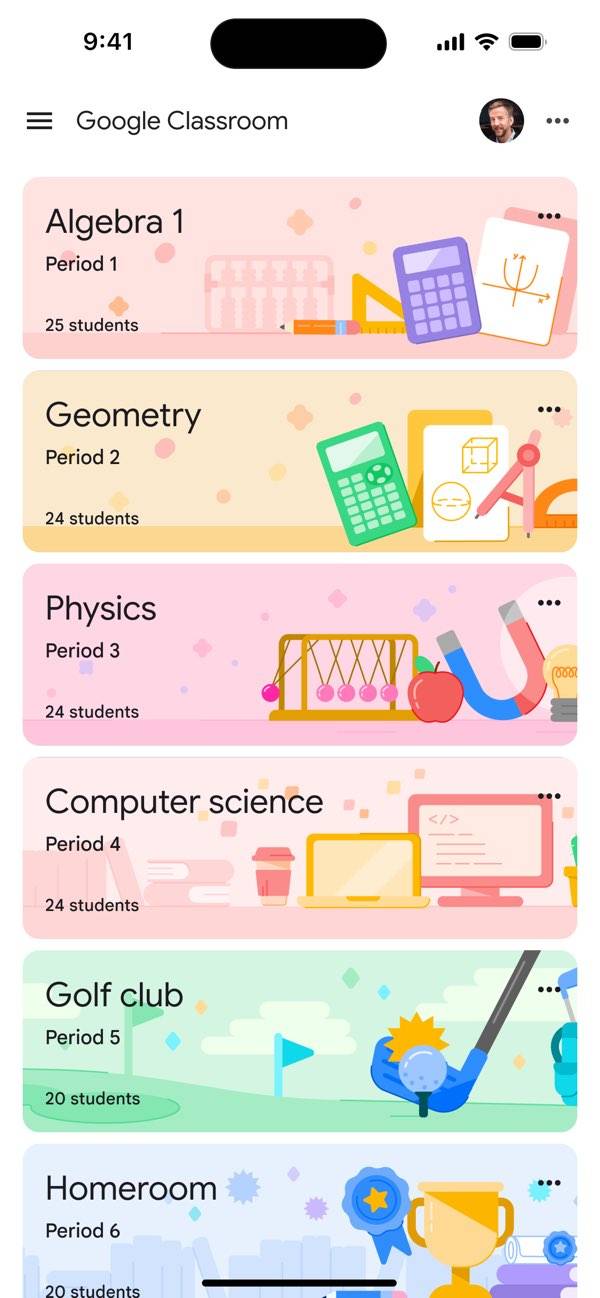Show more options for Computer science
The width and height of the screenshot is (600, 1298).
coord(549,796)
